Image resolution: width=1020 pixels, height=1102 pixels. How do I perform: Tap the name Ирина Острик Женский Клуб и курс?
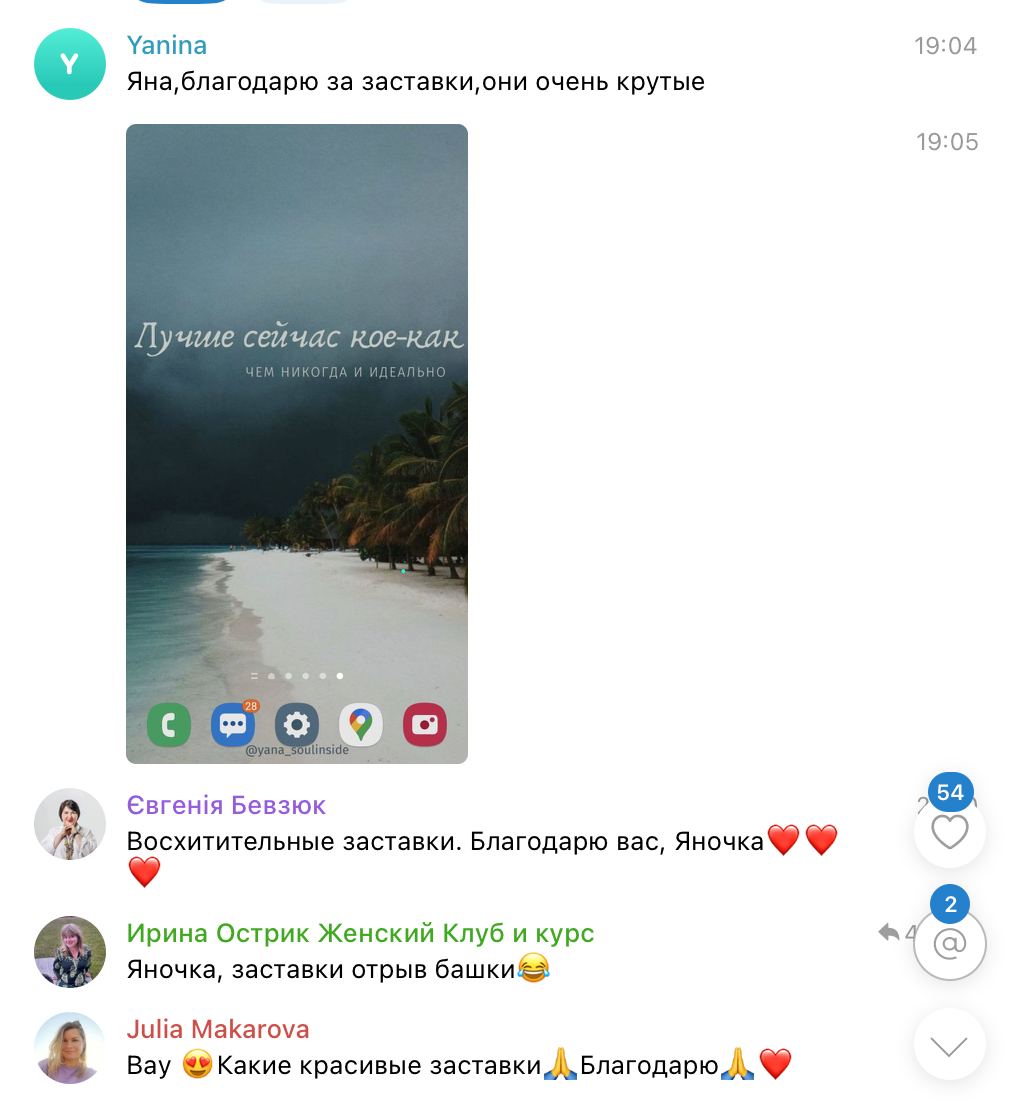tap(360, 933)
